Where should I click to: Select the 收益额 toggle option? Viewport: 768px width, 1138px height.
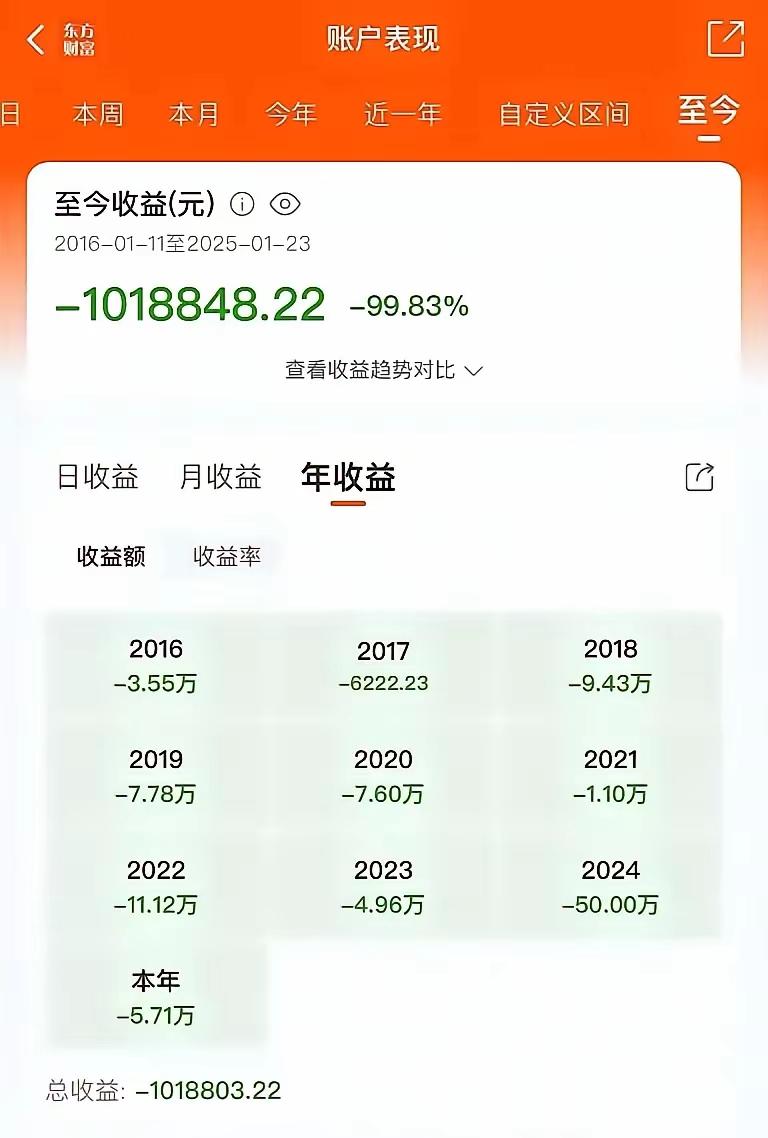click(110, 557)
